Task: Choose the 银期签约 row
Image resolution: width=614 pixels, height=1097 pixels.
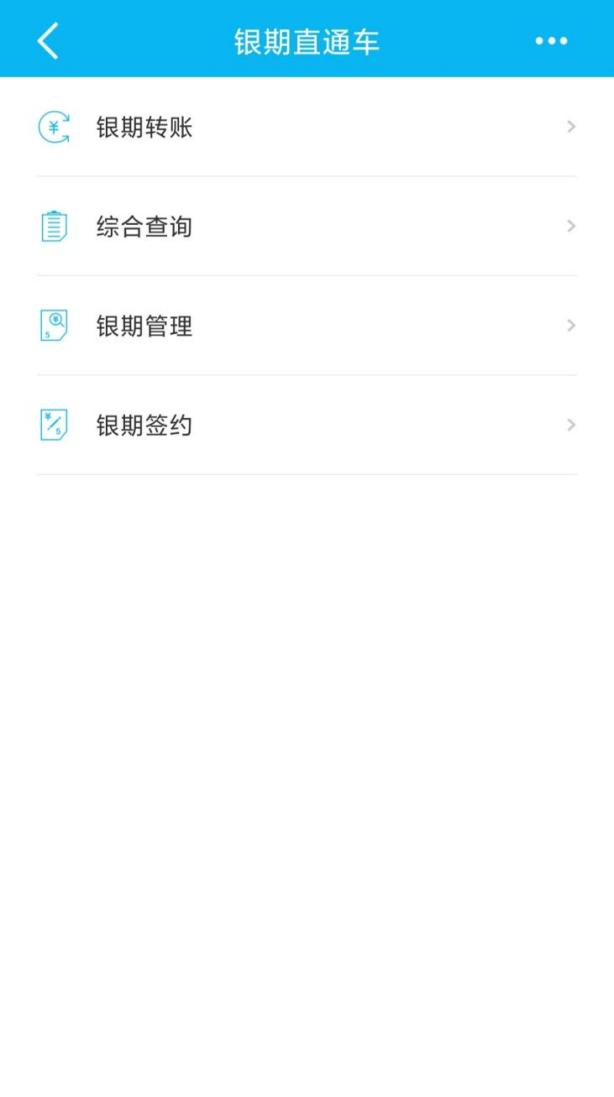Action: click(x=306, y=425)
